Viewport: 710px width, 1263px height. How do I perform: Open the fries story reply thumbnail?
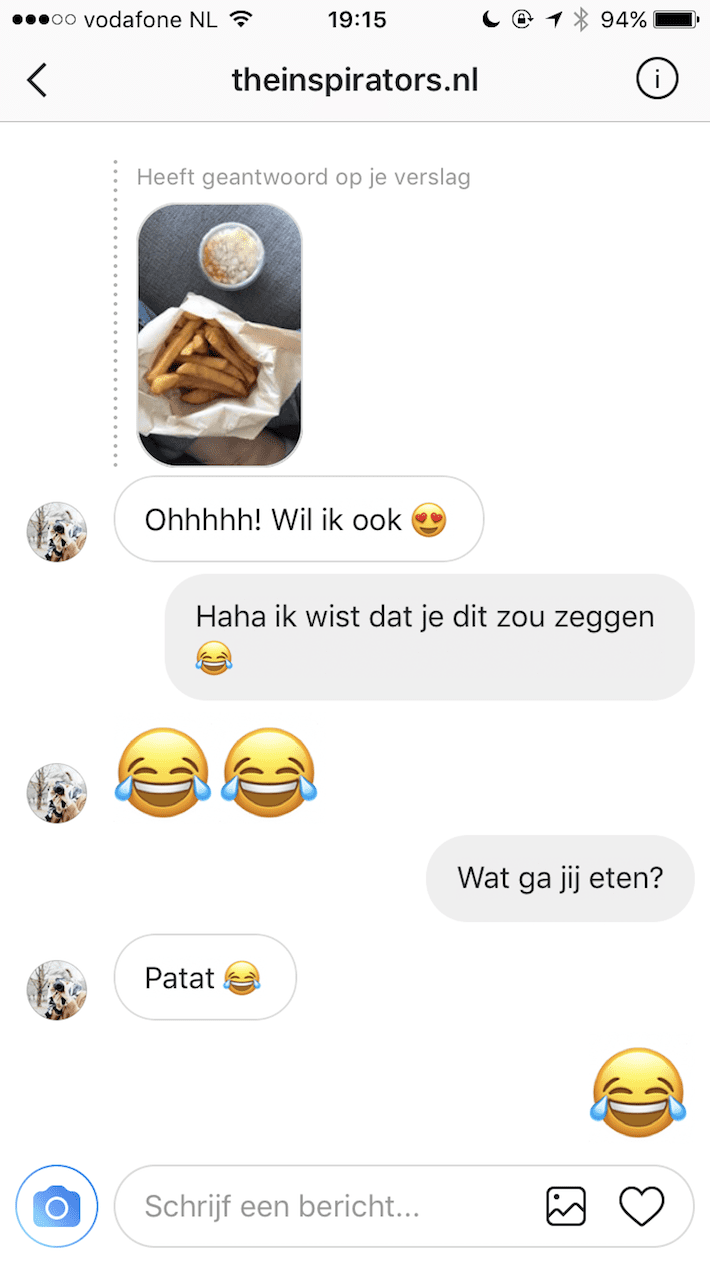click(219, 334)
